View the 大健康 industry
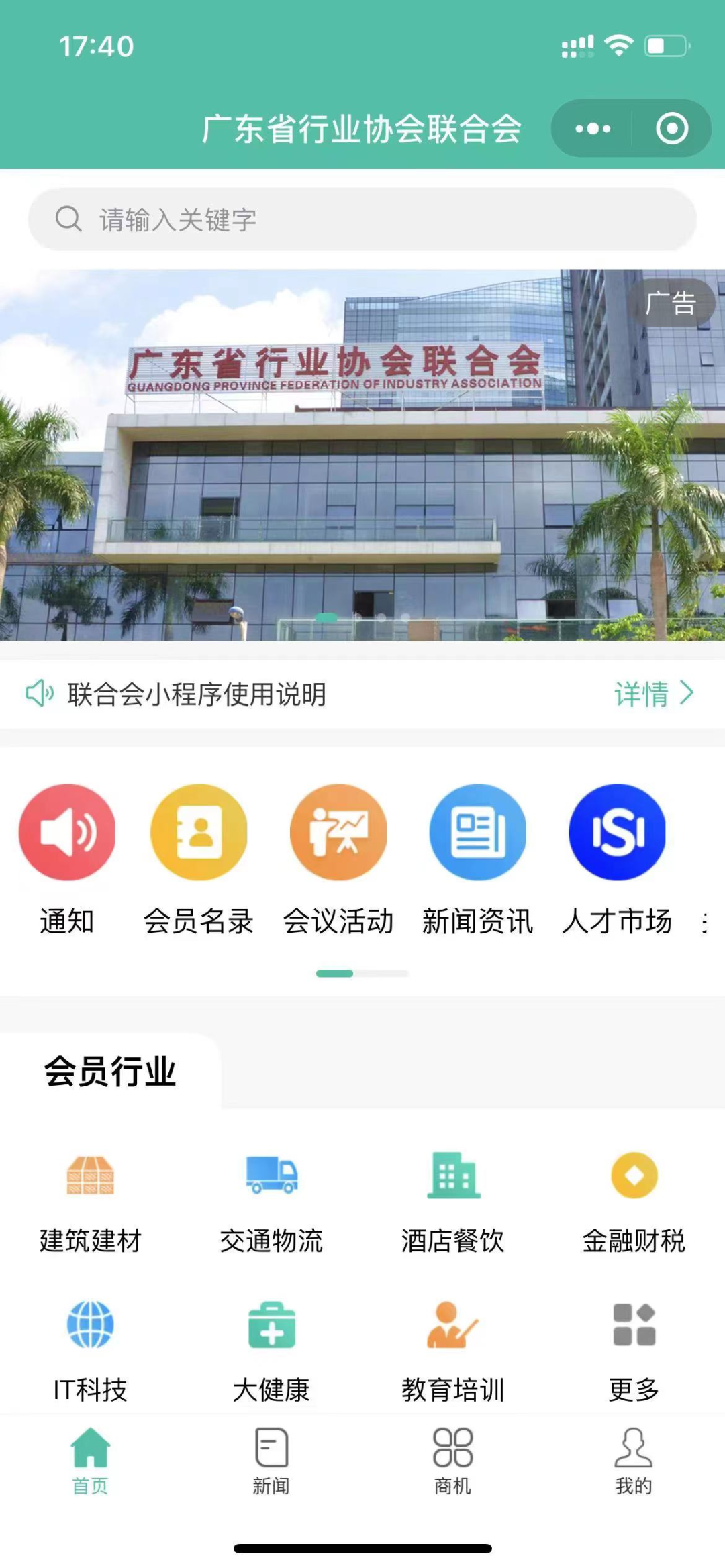Screen dimensions: 725x1568 [x=272, y=1349]
